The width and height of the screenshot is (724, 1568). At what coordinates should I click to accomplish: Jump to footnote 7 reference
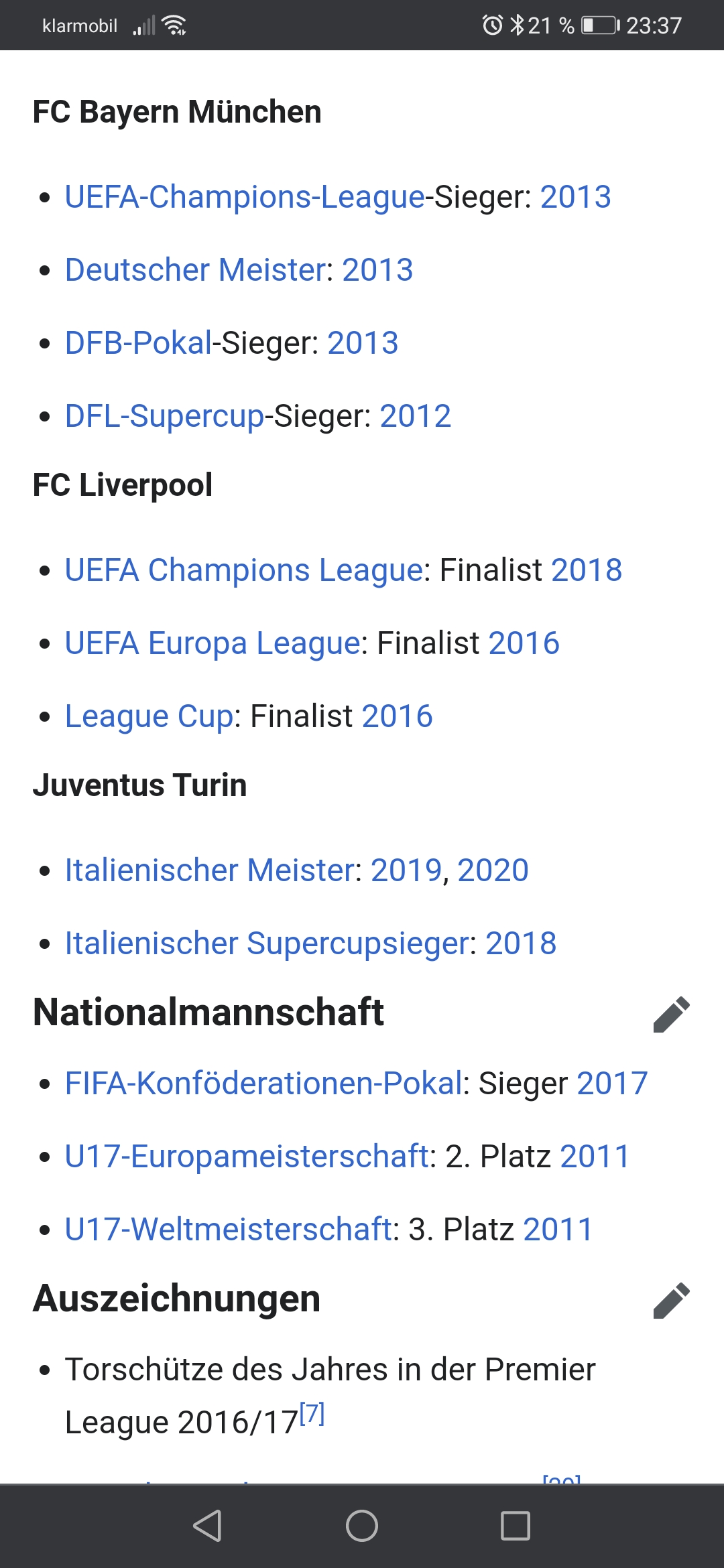pyautogui.click(x=312, y=1414)
